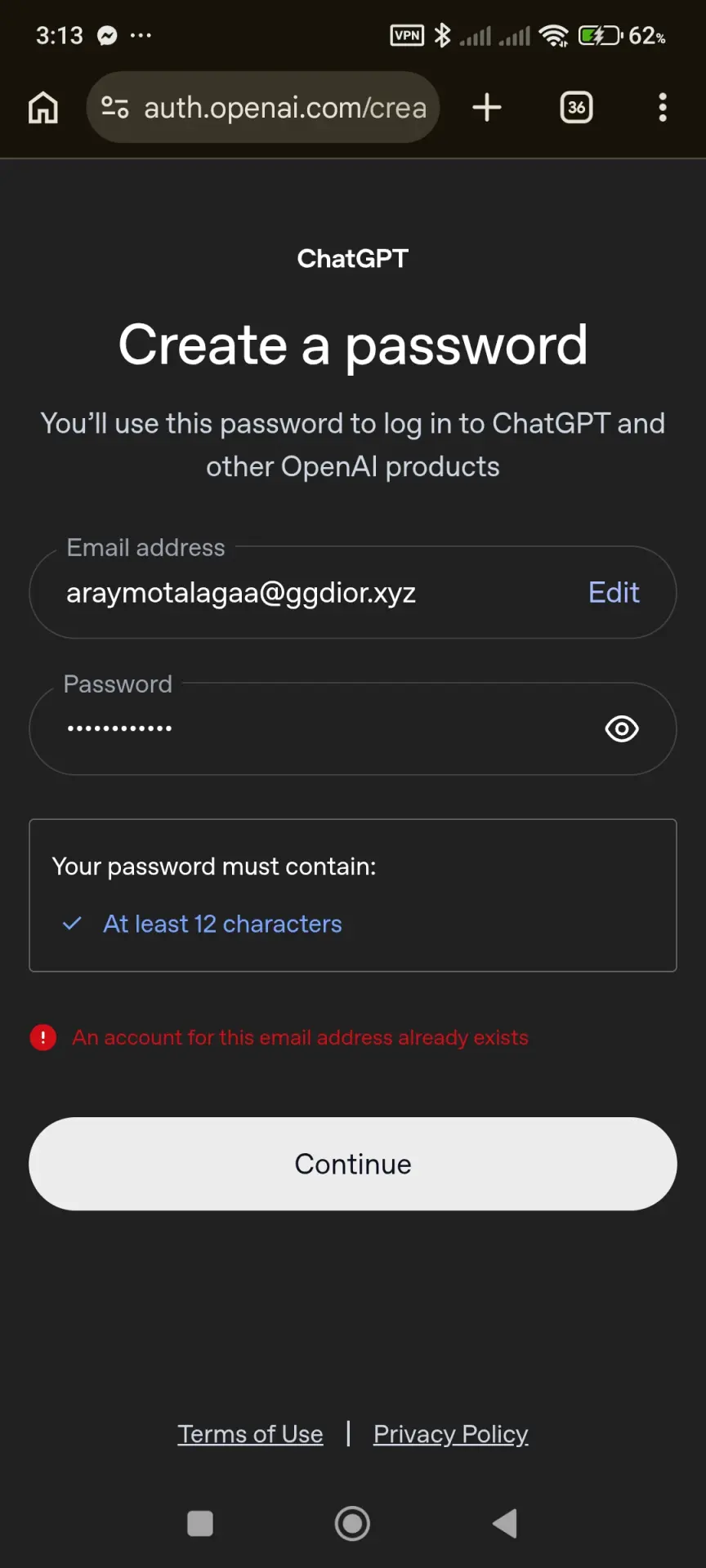The height and width of the screenshot is (1568, 706).
Task: Open recent apps from the navigation bar
Action: click(200, 1523)
